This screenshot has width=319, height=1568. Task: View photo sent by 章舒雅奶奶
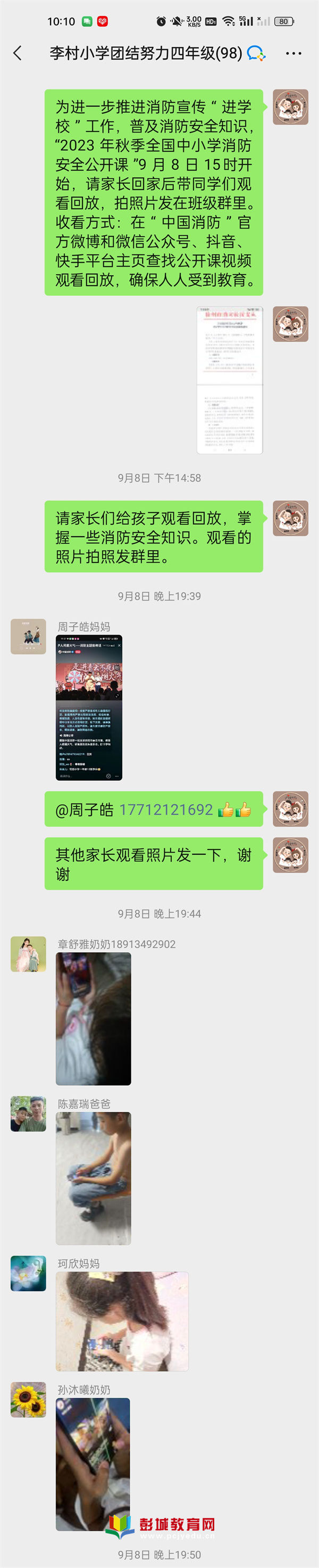93,1019
